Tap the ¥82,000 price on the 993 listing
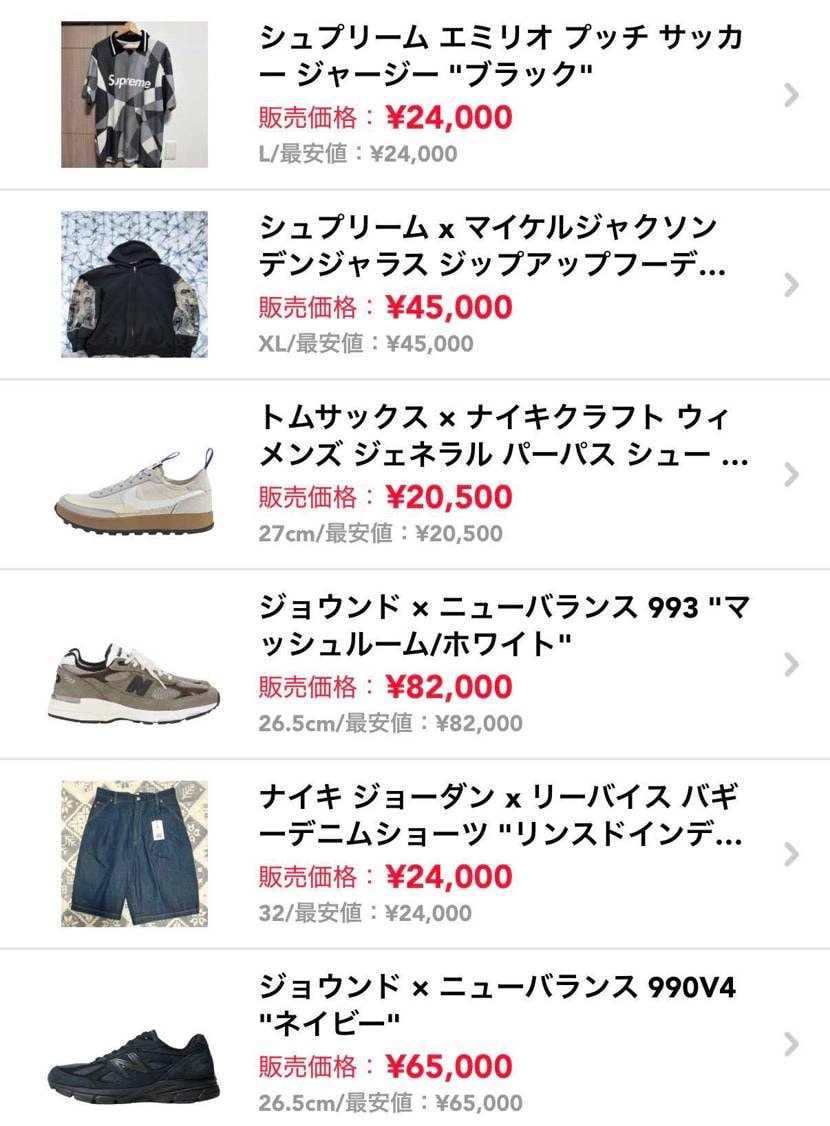830x1126 pixels. (x=450, y=688)
